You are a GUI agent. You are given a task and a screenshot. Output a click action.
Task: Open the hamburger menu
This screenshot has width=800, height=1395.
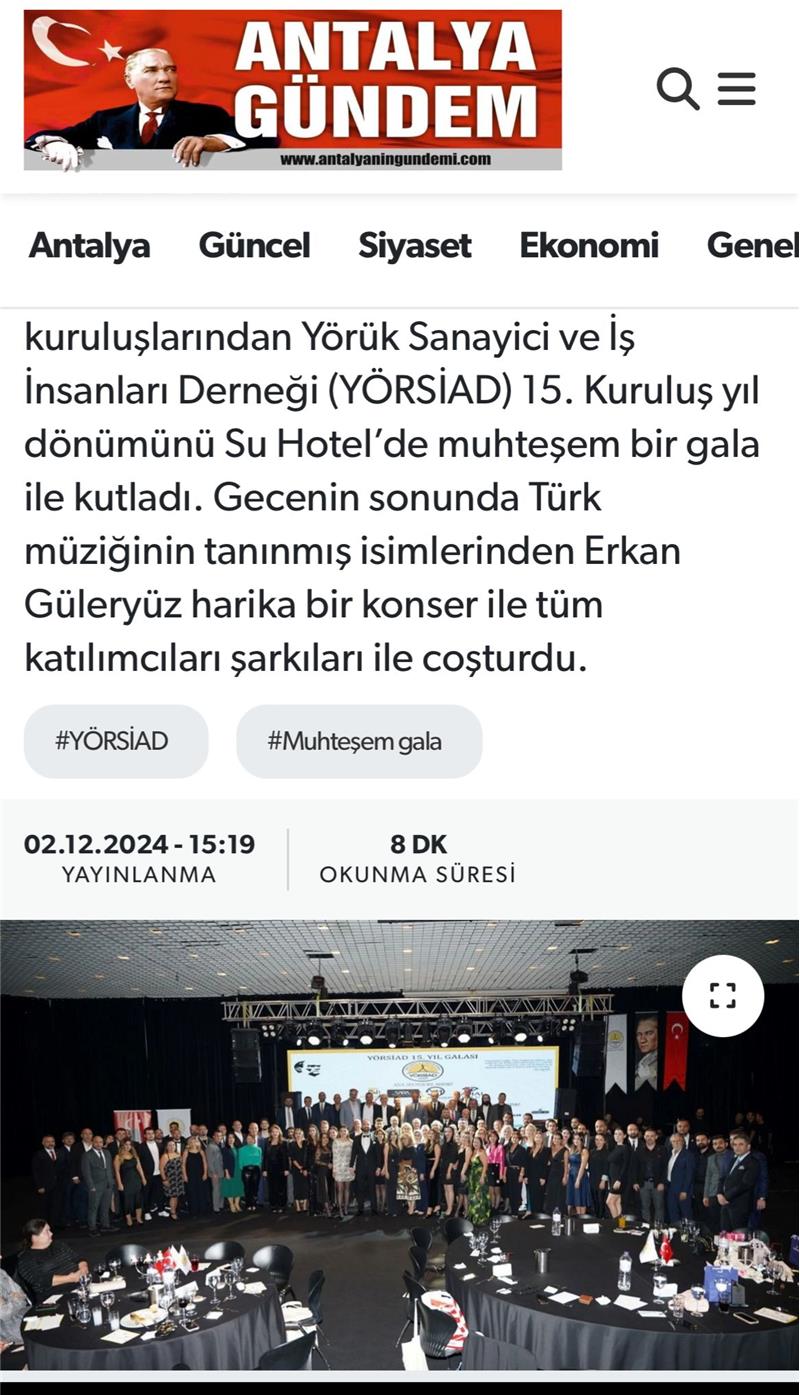[x=737, y=90]
